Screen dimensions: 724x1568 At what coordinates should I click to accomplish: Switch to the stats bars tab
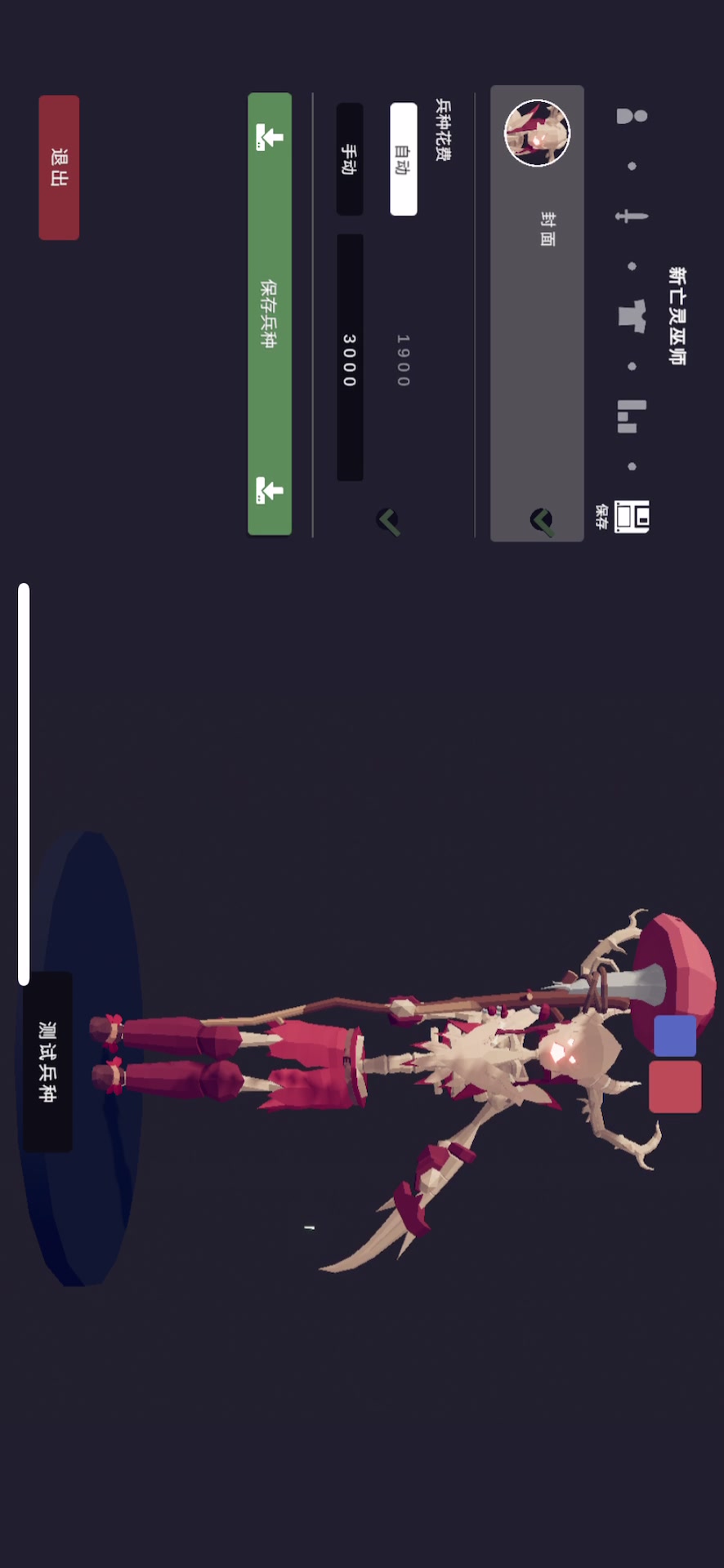[x=631, y=416]
